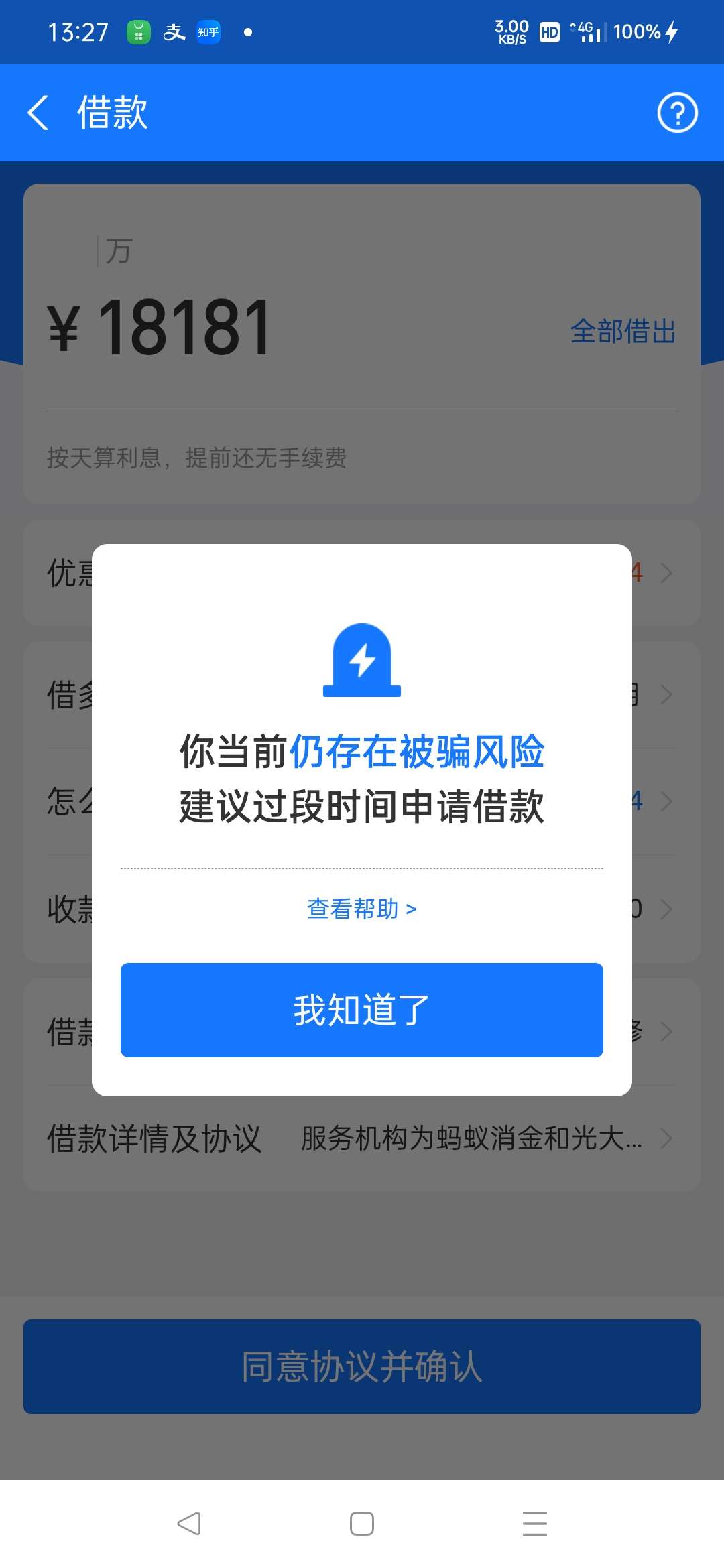The height and width of the screenshot is (1568, 724).
Task: Open the 查看帮助 link
Action: [362, 909]
